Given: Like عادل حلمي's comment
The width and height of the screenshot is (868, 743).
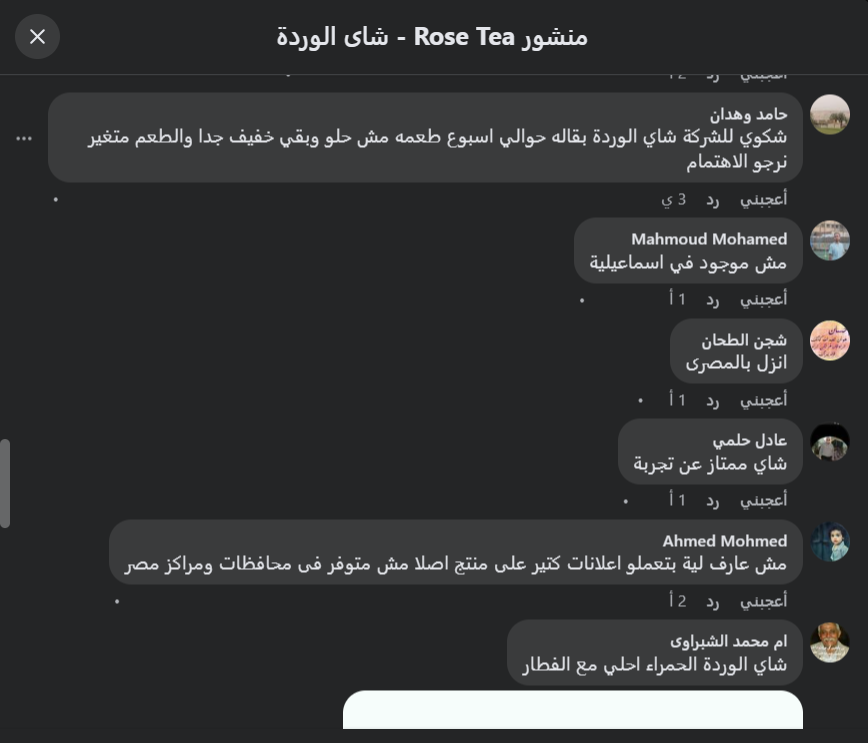Looking at the screenshot, I should tap(763, 500).
